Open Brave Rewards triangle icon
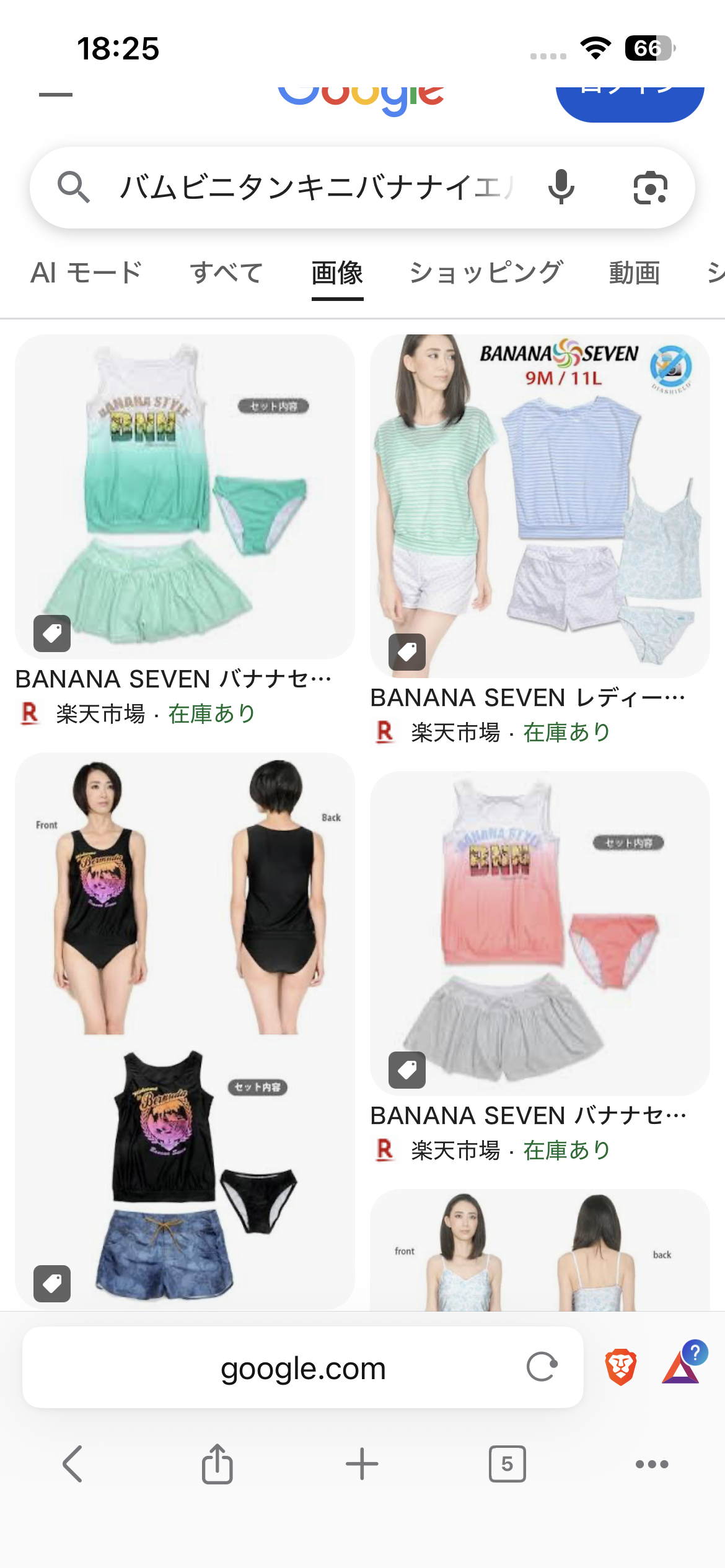Screen dimensions: 725x1568 681,1367
